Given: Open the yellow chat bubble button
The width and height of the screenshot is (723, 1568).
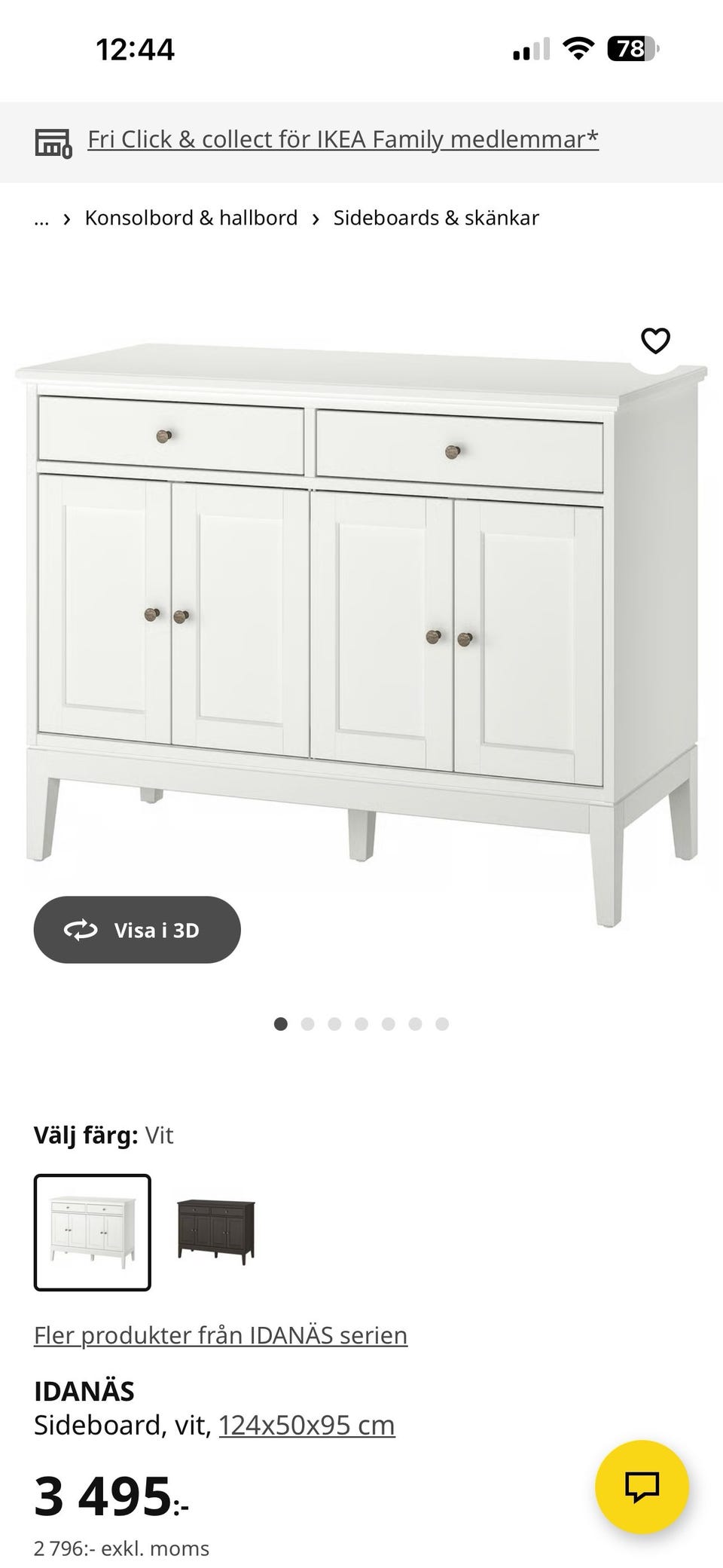Looking at the screenshot, I should [642, 1487].
